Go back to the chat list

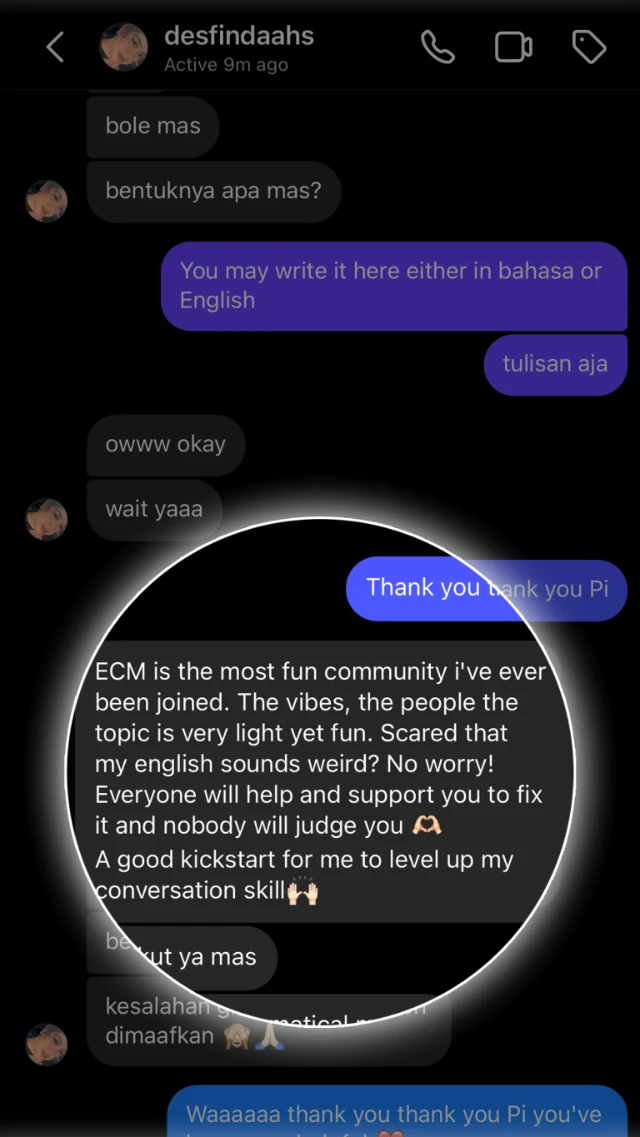point(56,47)
